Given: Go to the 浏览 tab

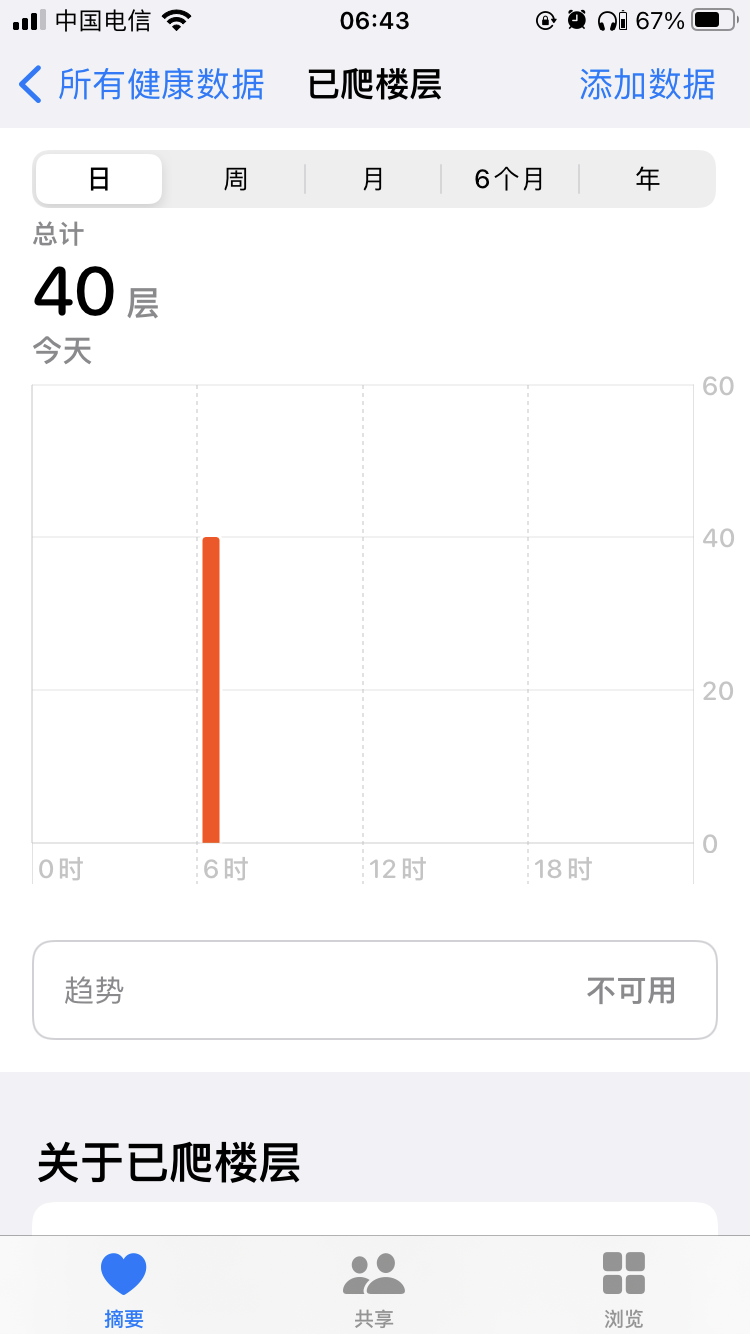Looking at the screenshot, I should coord(624,1290).
